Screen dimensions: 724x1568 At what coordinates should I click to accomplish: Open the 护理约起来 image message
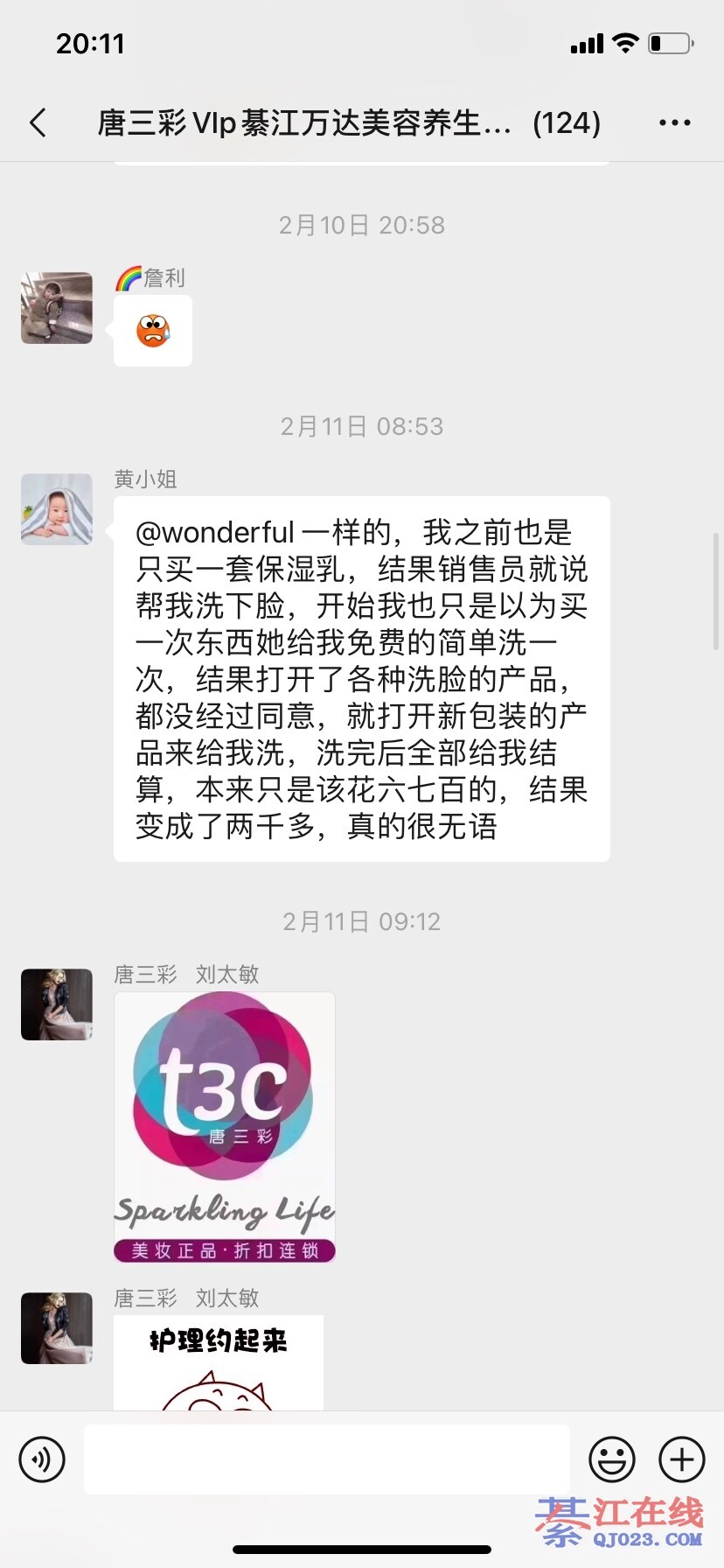click(x=219, y=1361)
